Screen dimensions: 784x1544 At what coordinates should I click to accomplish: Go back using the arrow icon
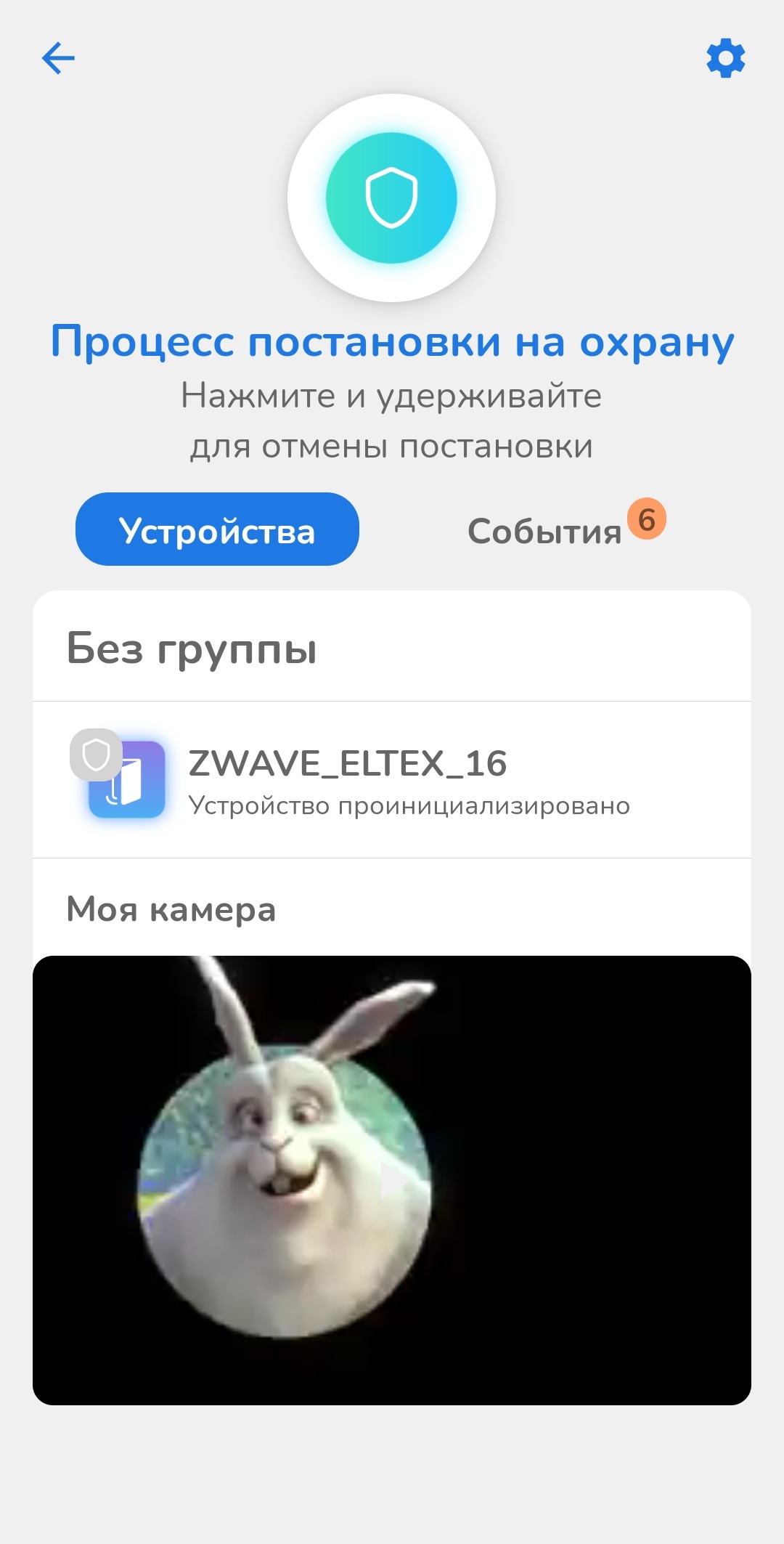[x=59, y=58]
